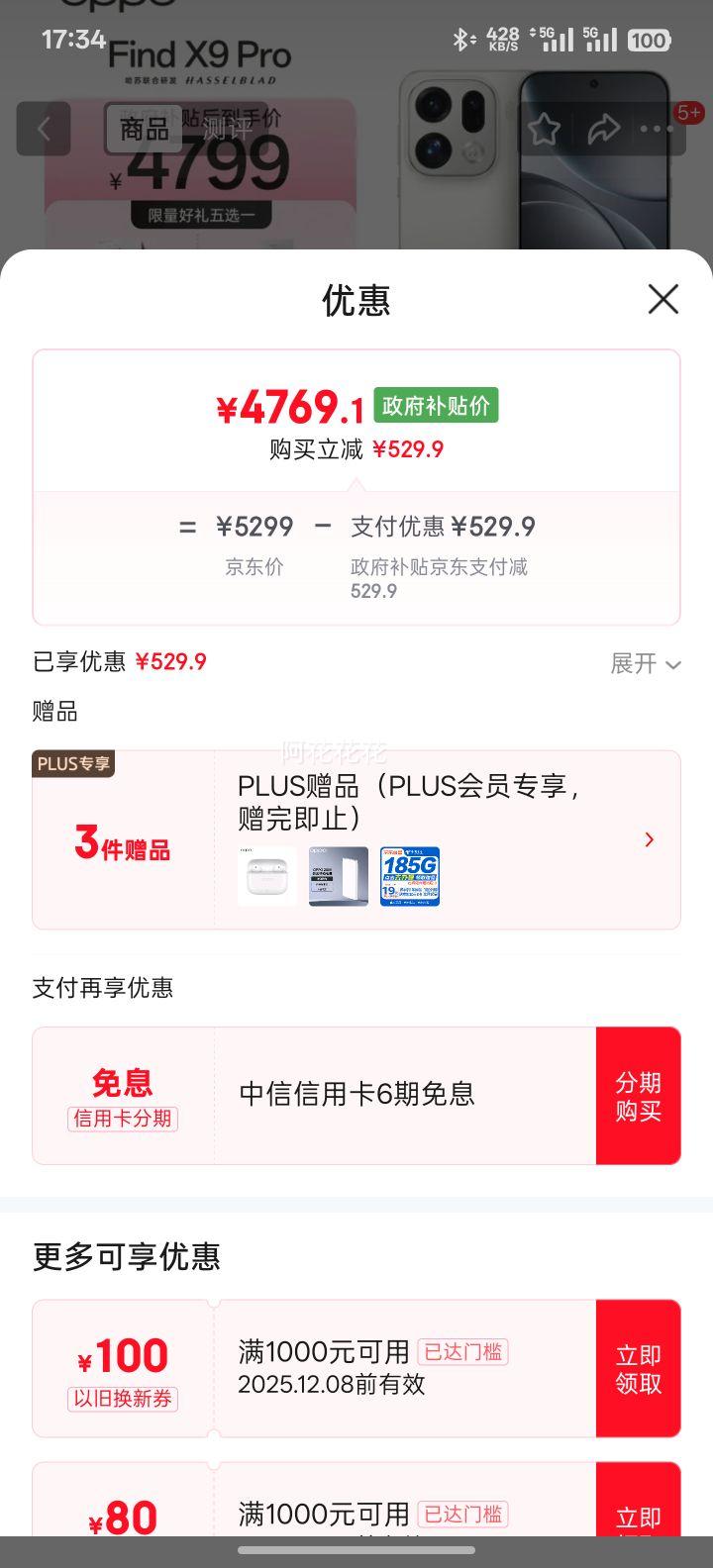Viewport: 713px width, 1568px height.
Task: Open PLUS赠品 details with the right chevron
Action: click(649, 839)
